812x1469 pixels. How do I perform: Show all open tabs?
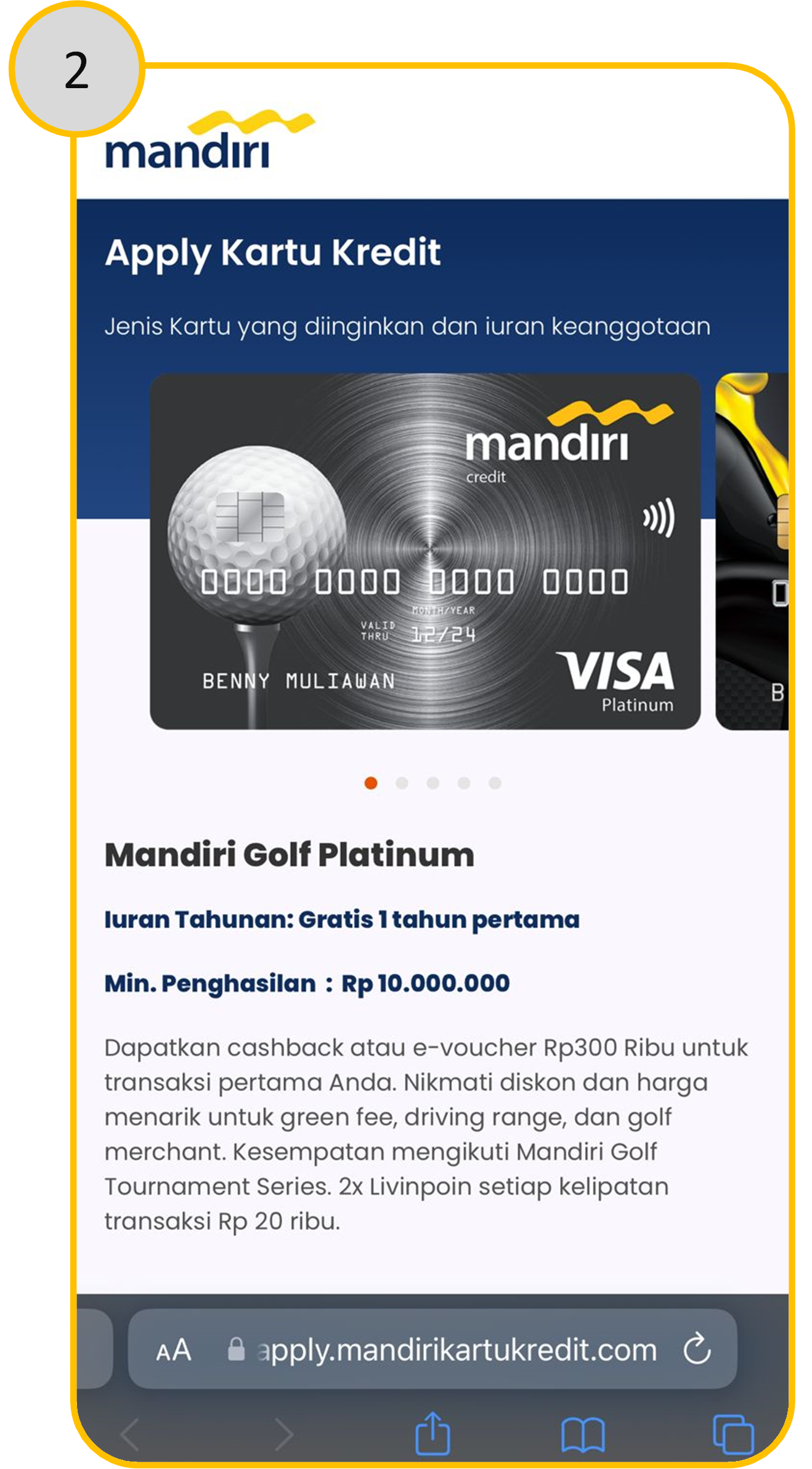(733, 1434)
